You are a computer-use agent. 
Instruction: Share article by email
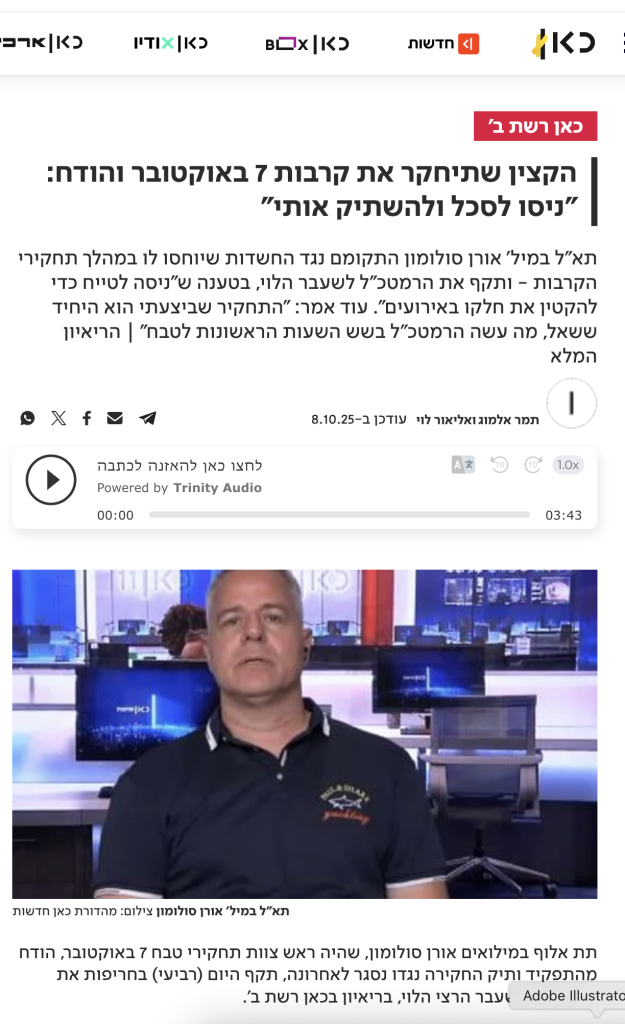click(115, 418)
